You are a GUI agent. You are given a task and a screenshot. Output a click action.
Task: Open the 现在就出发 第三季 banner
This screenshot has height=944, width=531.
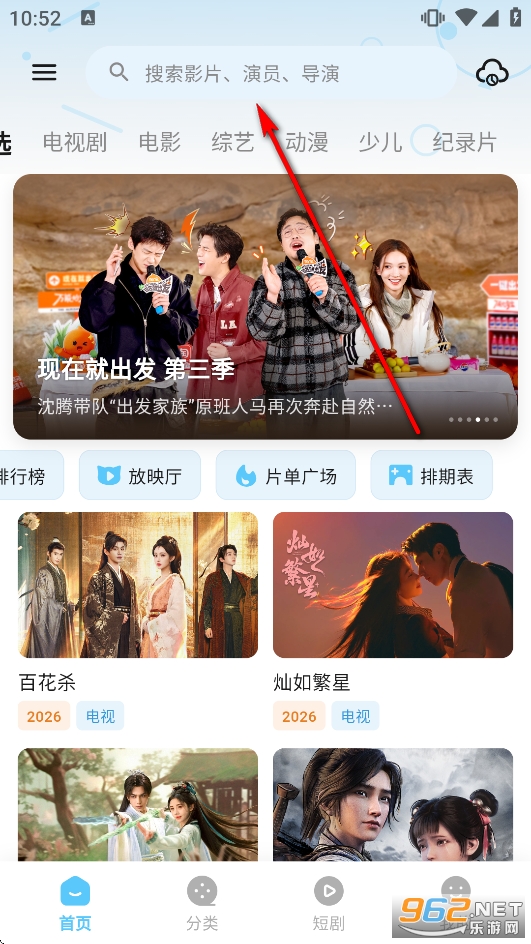[266, 306]
